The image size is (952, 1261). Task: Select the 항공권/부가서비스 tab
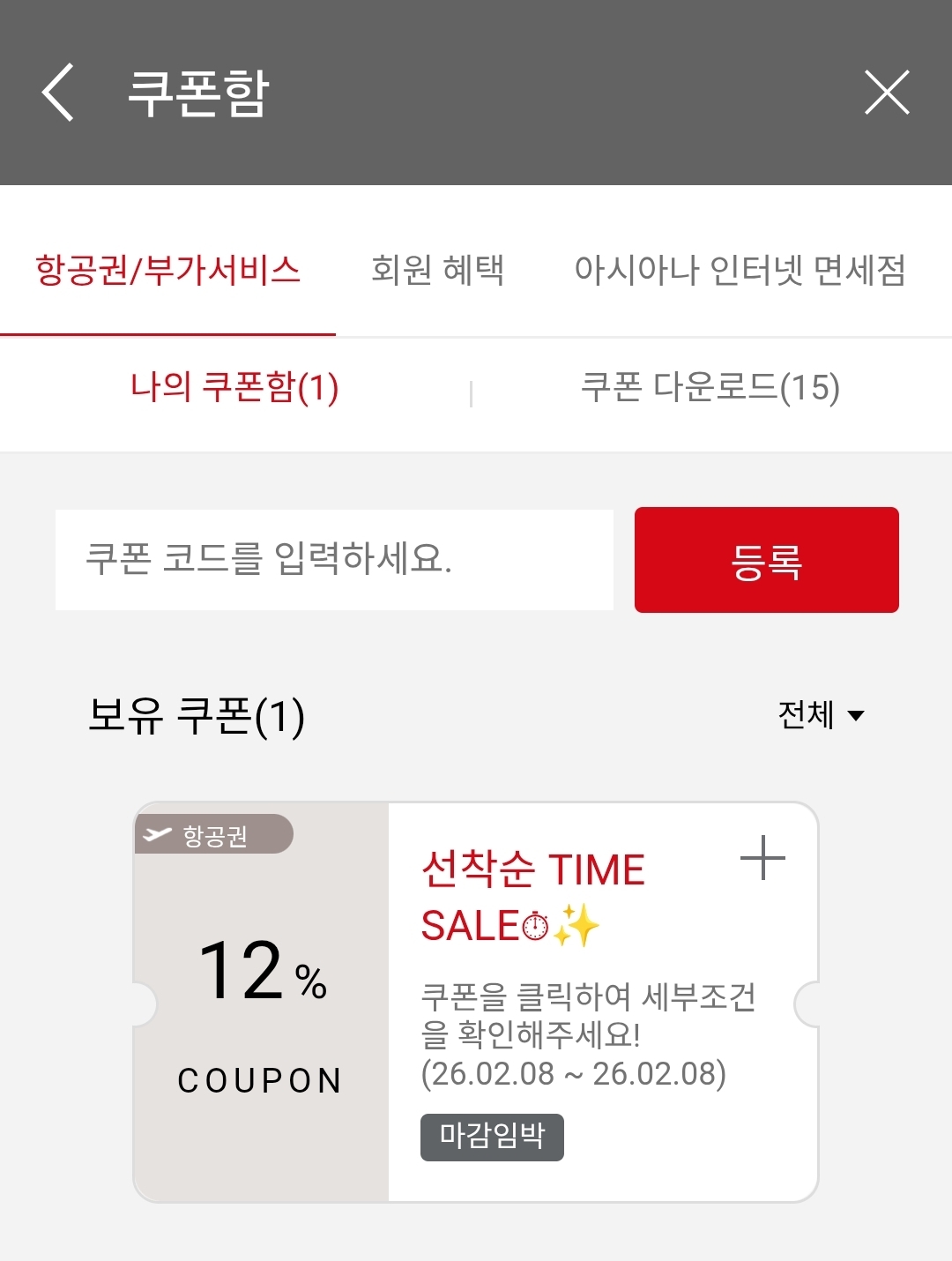167,270
